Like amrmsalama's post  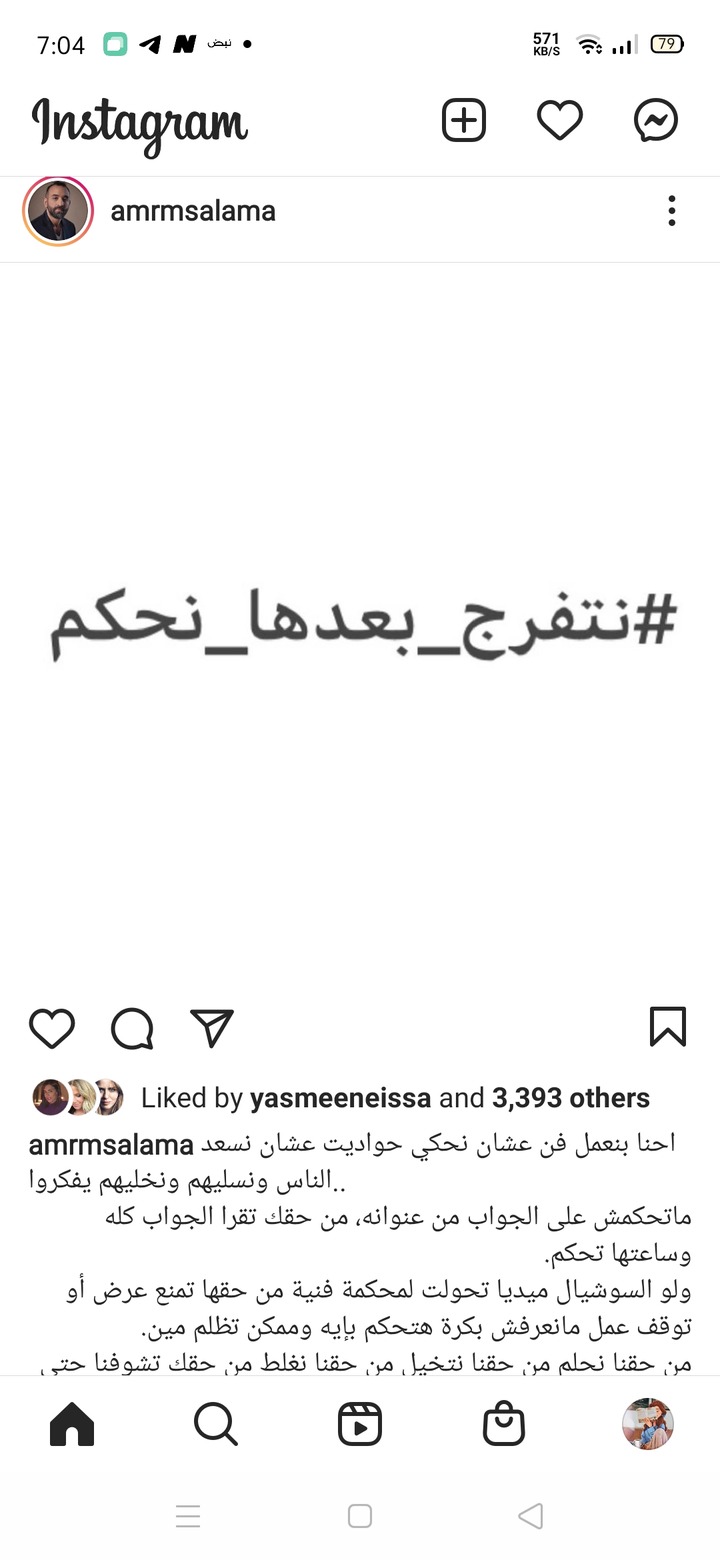[52, 1028]
